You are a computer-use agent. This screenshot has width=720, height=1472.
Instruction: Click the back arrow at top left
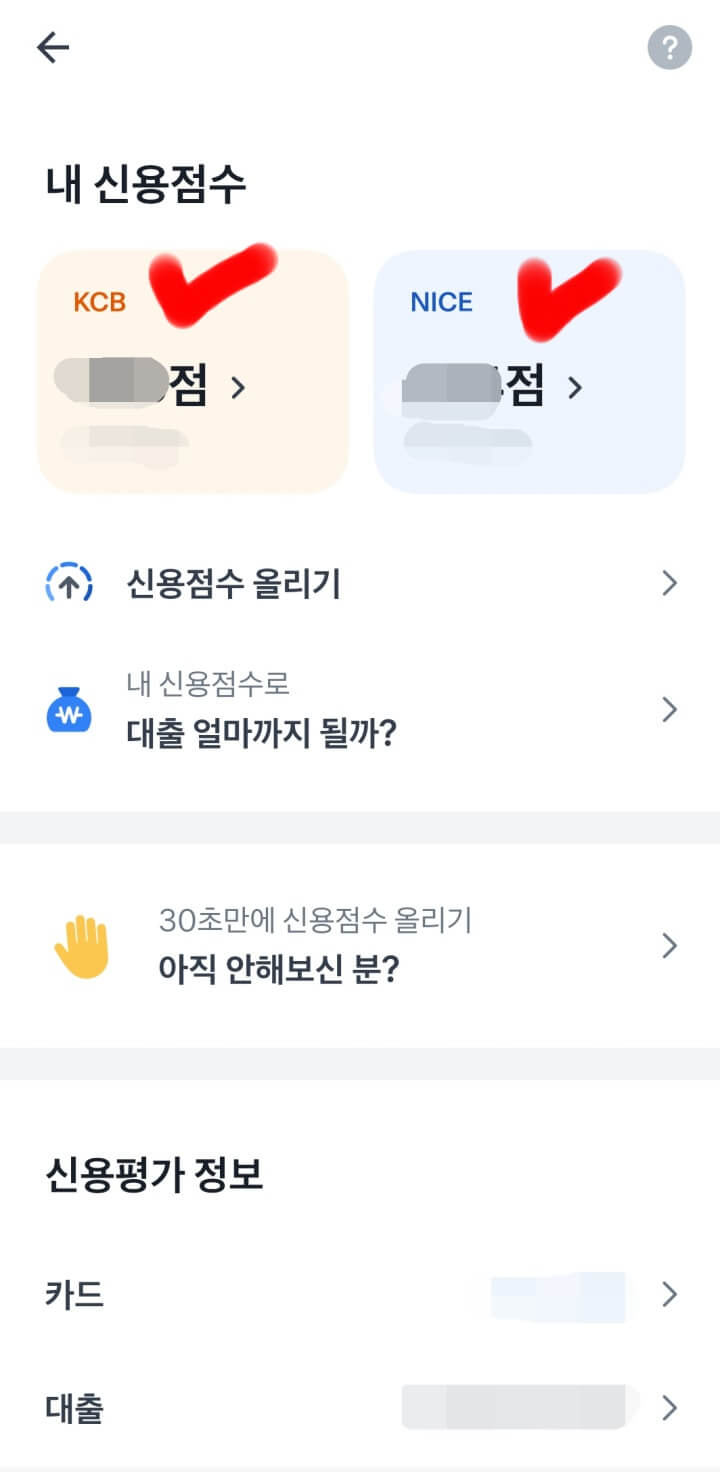click(50, 47)
